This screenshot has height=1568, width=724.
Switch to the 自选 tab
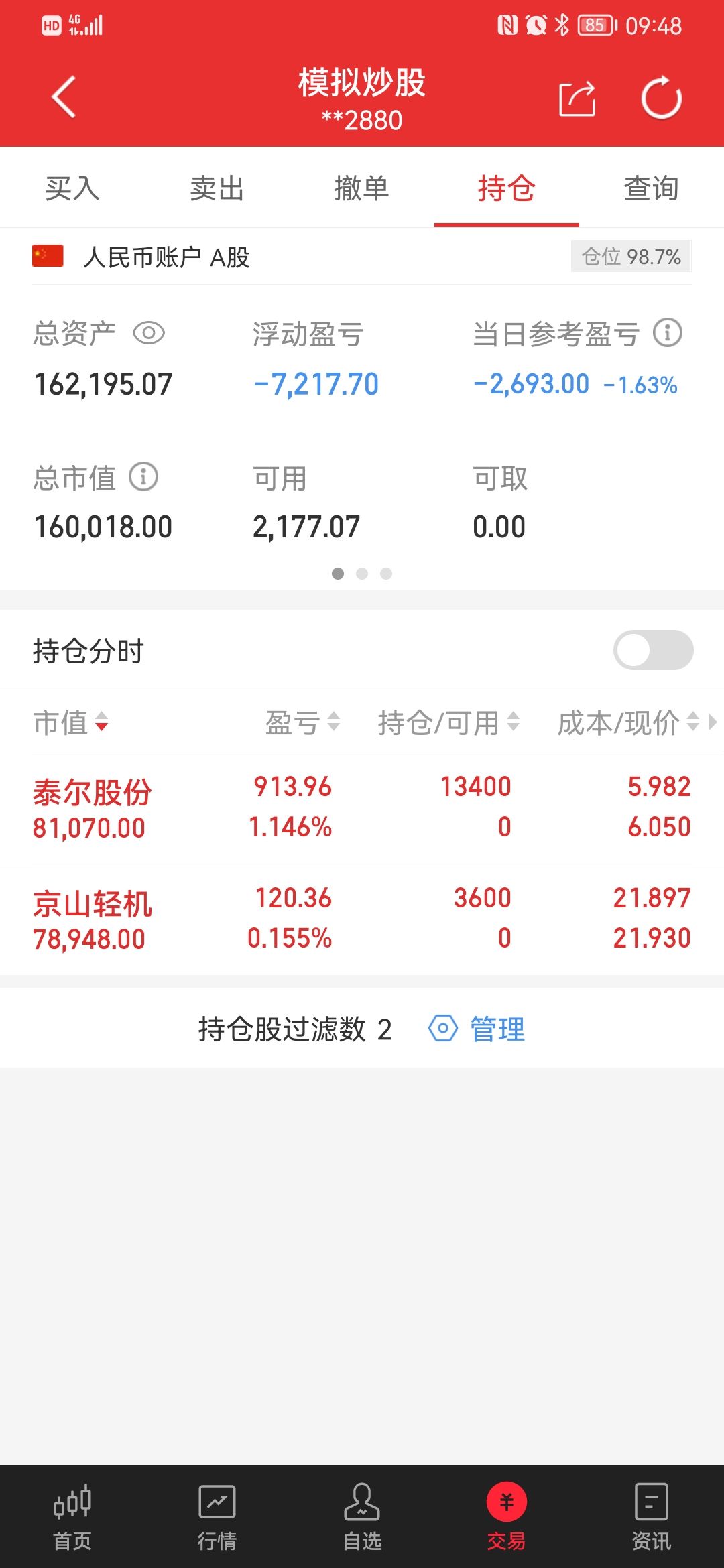362,1517
